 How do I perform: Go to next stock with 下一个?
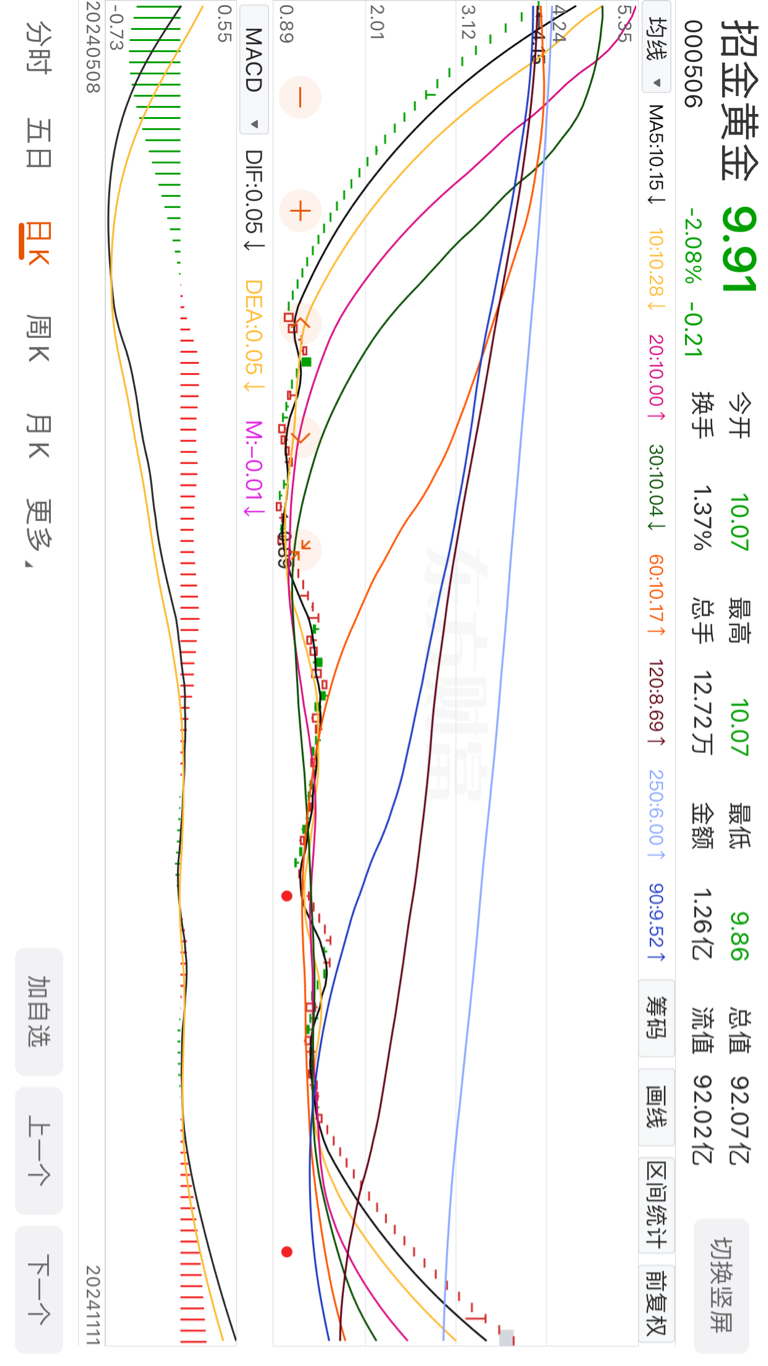pos(39,1289)
